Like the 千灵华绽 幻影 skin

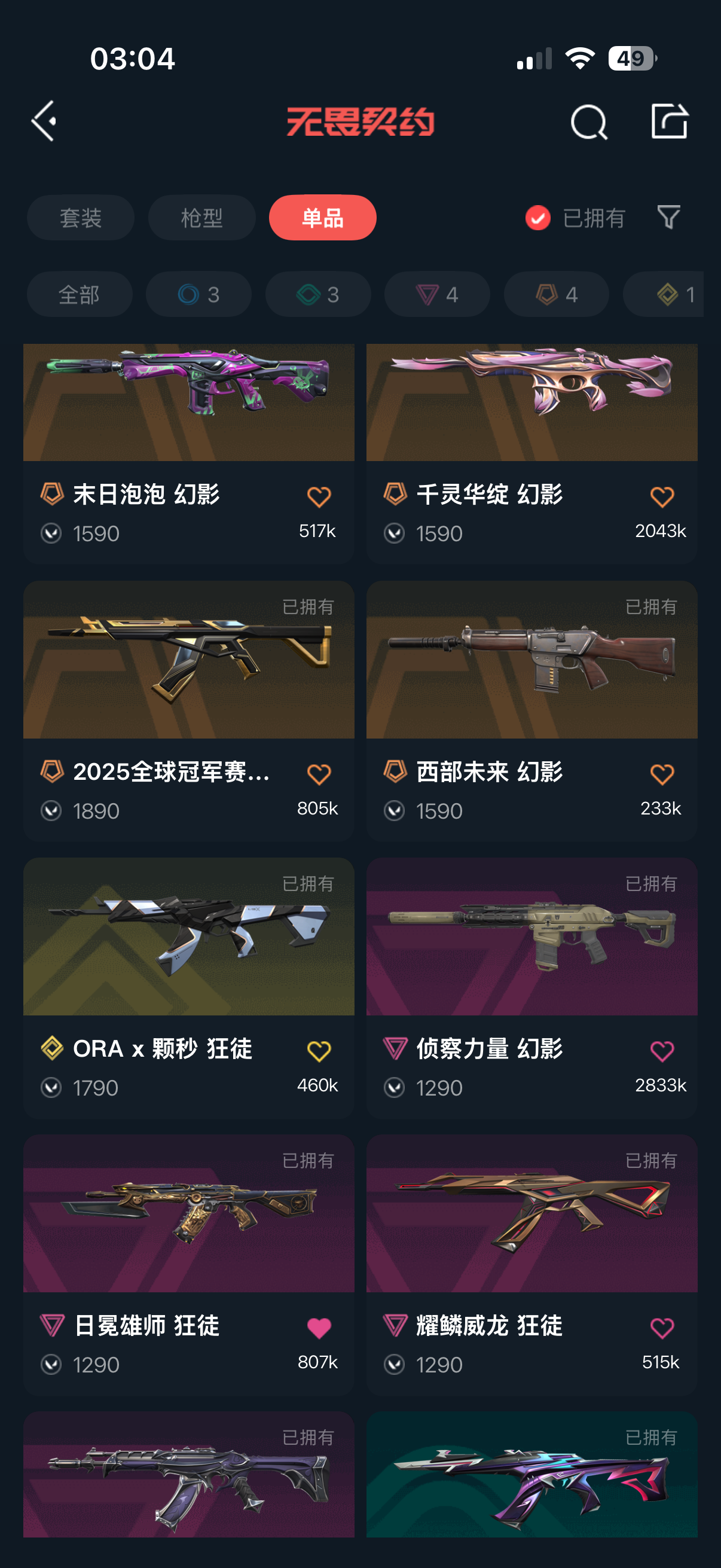pyautogui.click(x=662, y=497)
